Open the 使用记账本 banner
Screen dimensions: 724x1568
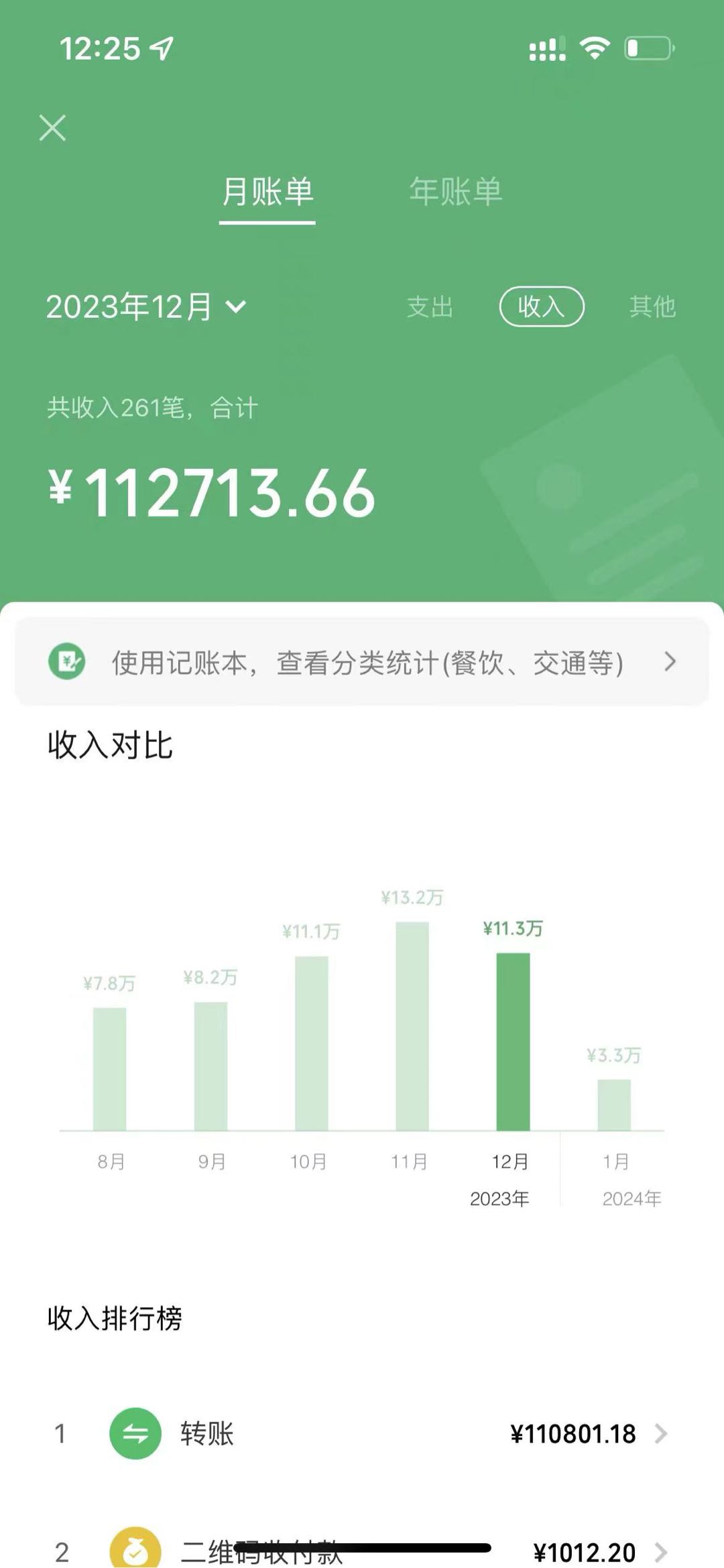point(362,663)
